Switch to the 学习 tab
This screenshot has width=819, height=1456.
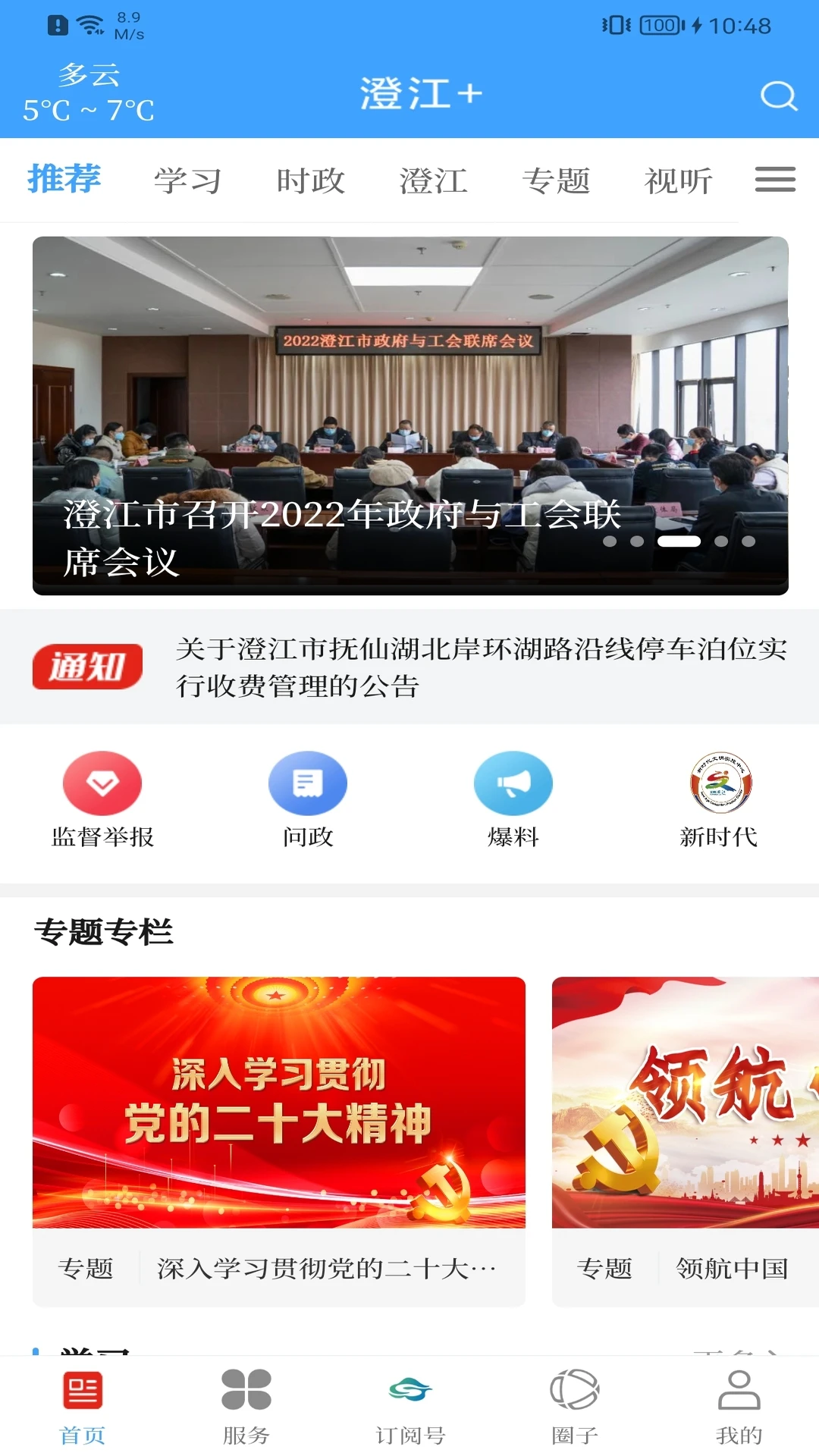(186, 180)
